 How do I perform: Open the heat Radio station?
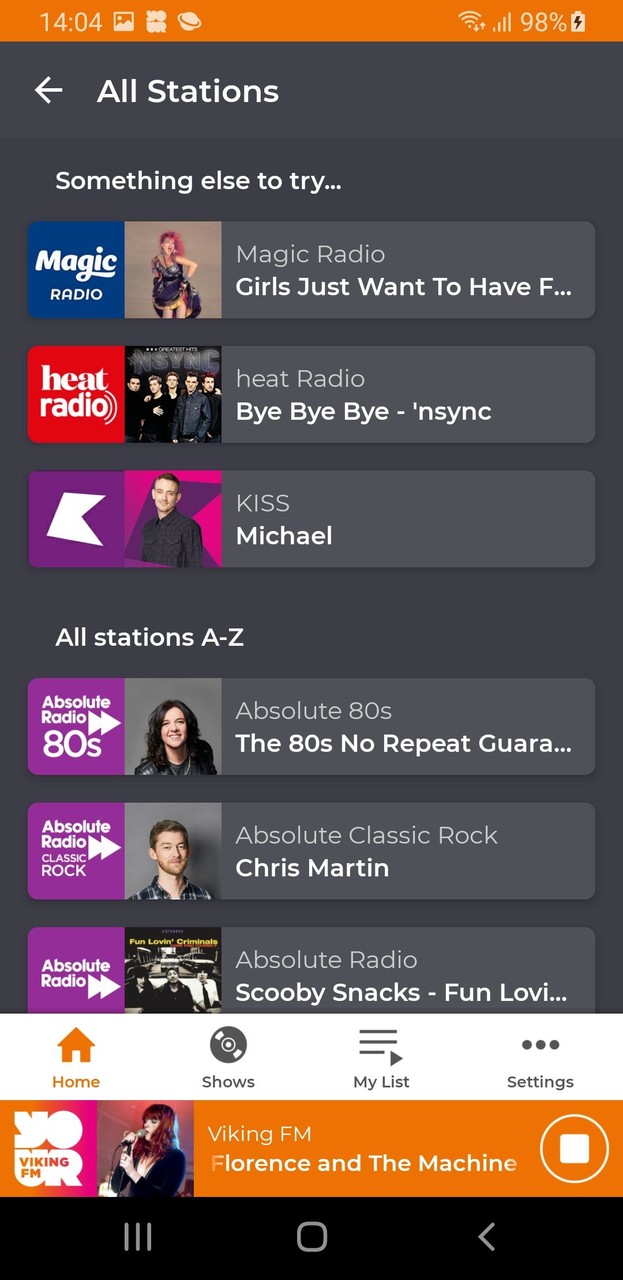311,394
